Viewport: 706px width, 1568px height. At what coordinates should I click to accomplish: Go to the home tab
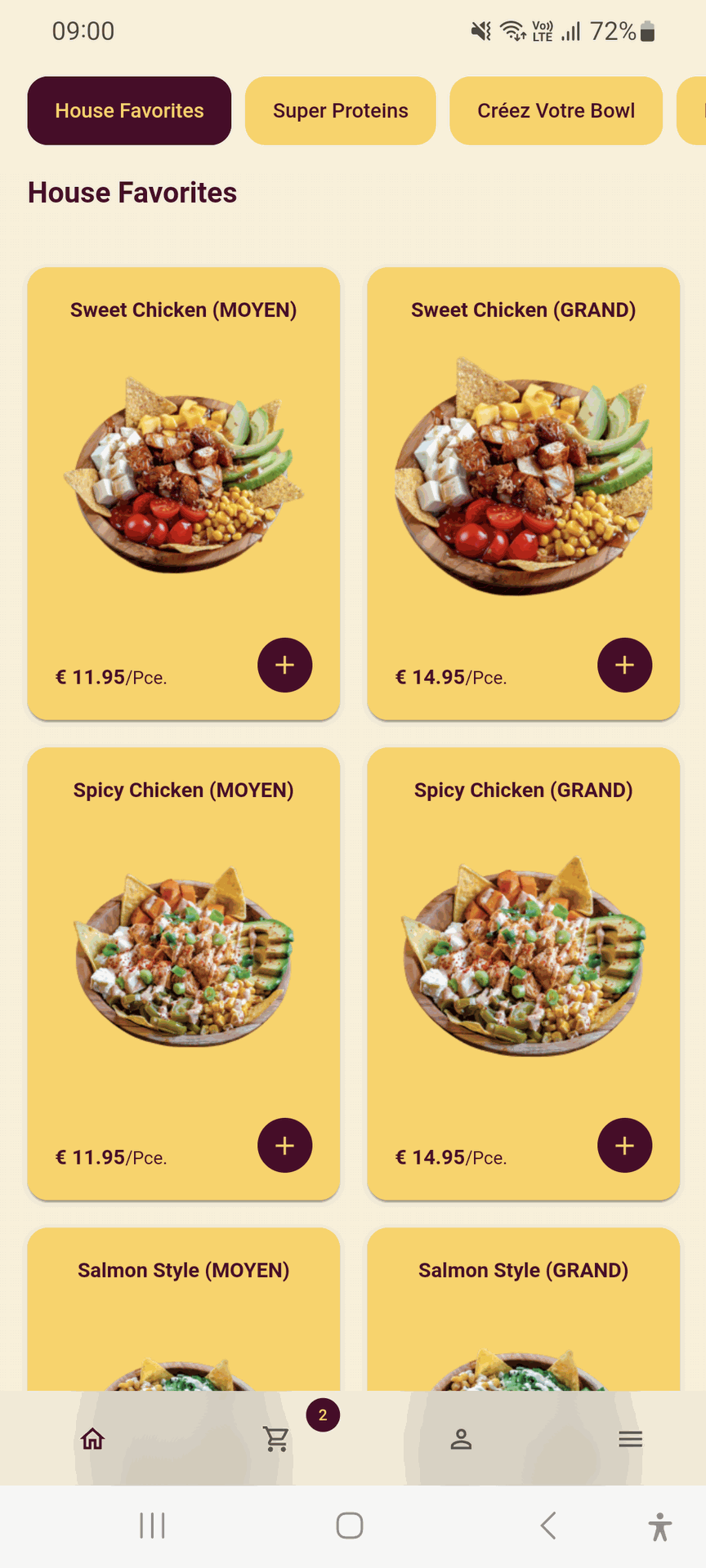93,1439
